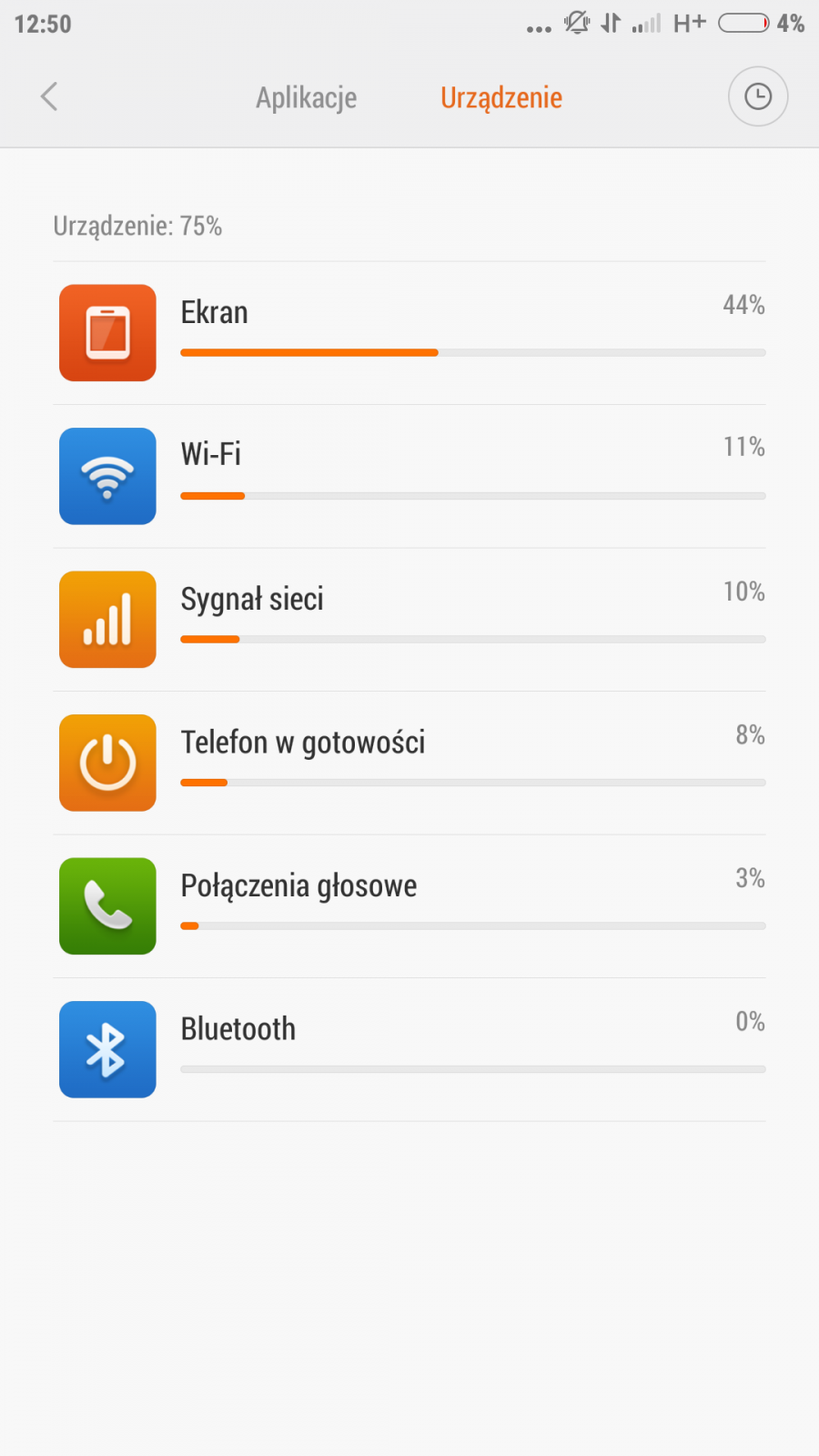Open Bluetooth battery usage details

[x=409, y=1049]
